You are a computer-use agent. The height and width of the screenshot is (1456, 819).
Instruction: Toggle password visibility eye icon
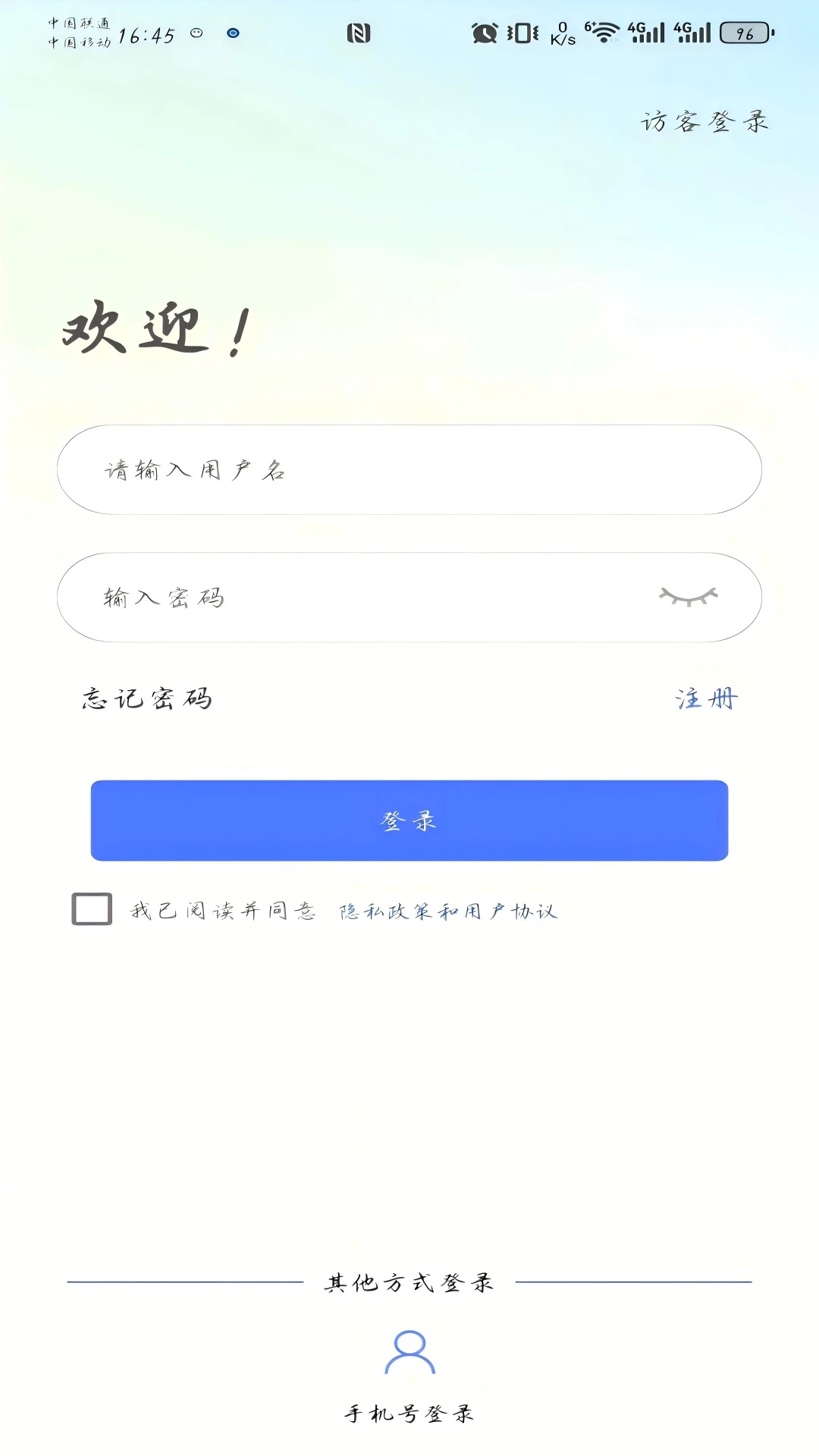(688, 598)
